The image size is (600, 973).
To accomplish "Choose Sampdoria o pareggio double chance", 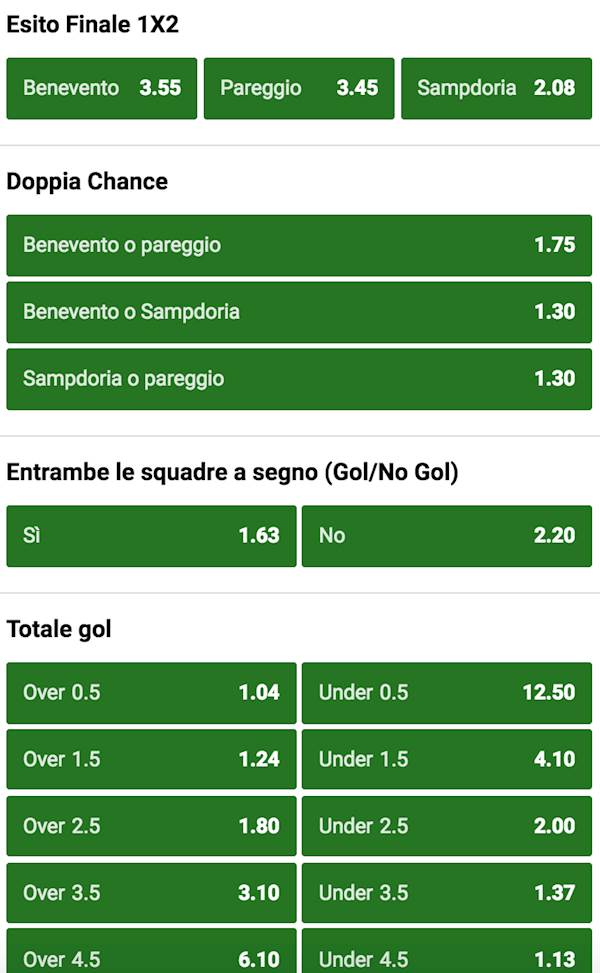I will (299, 379).
